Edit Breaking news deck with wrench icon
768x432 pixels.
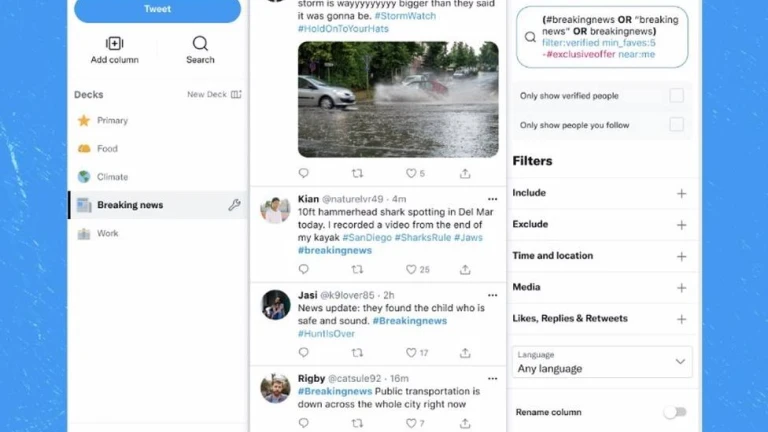[234, 205]
